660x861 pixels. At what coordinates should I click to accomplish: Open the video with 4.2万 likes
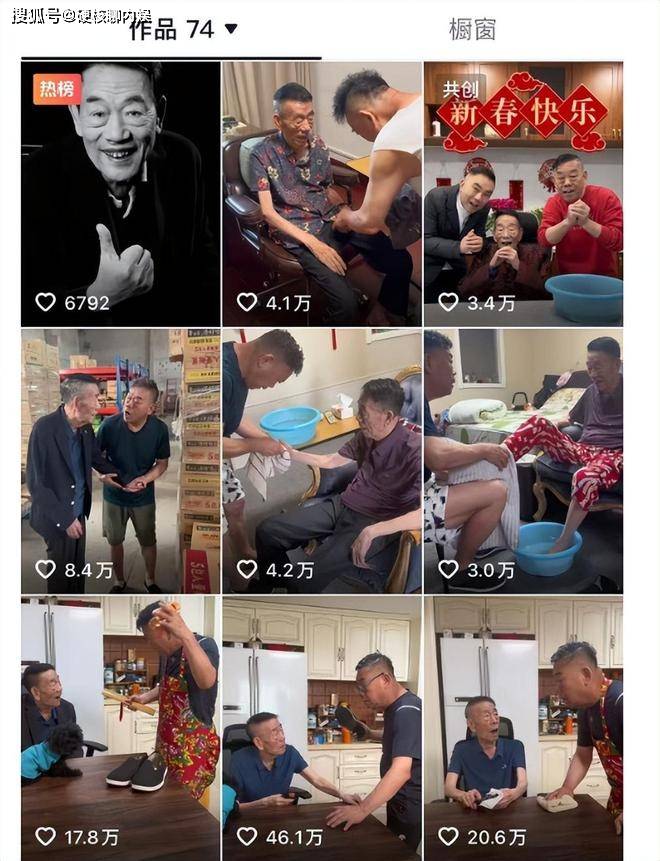(322, 460)
